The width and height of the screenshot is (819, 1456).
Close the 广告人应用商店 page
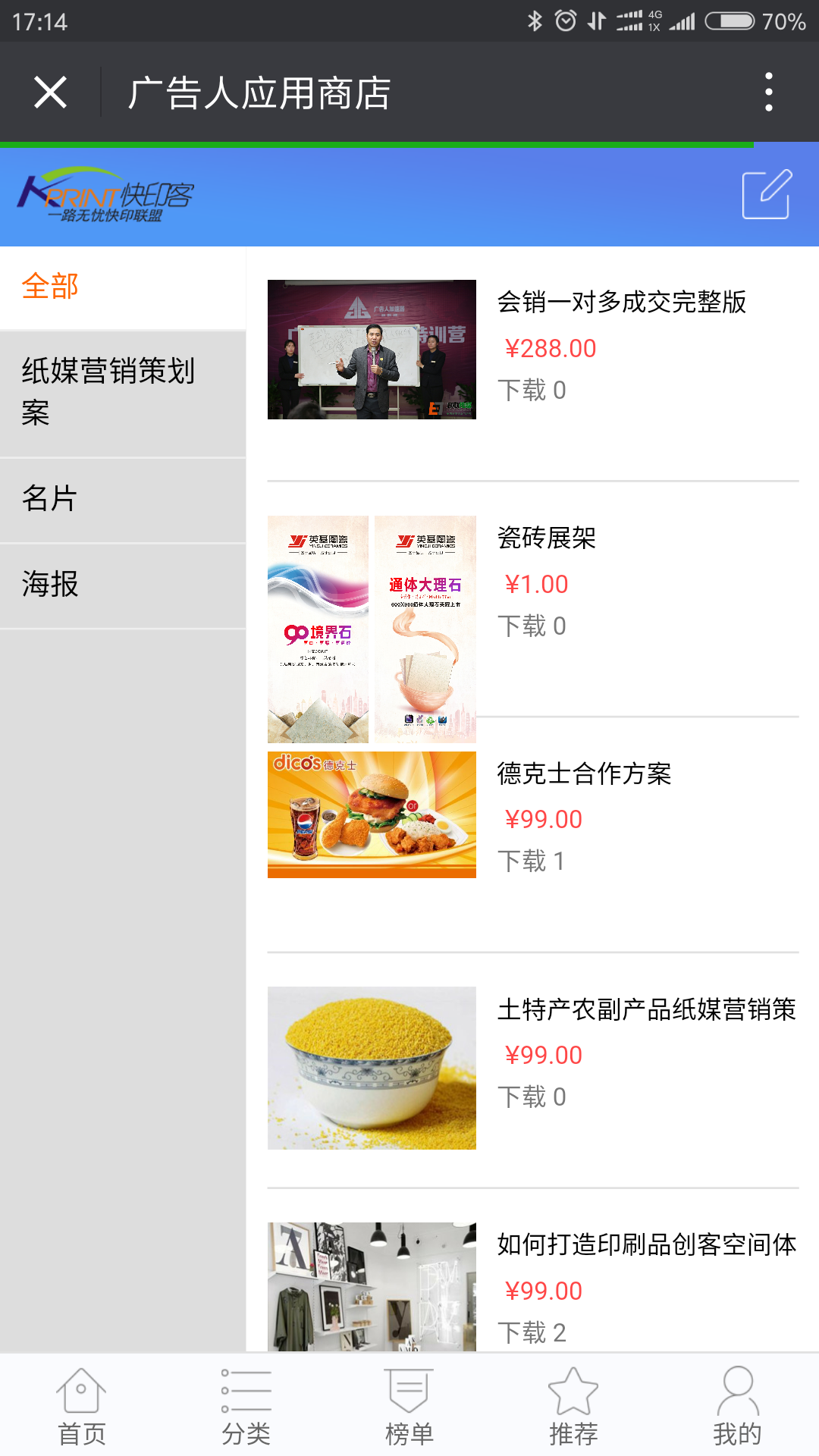point(51,93)
